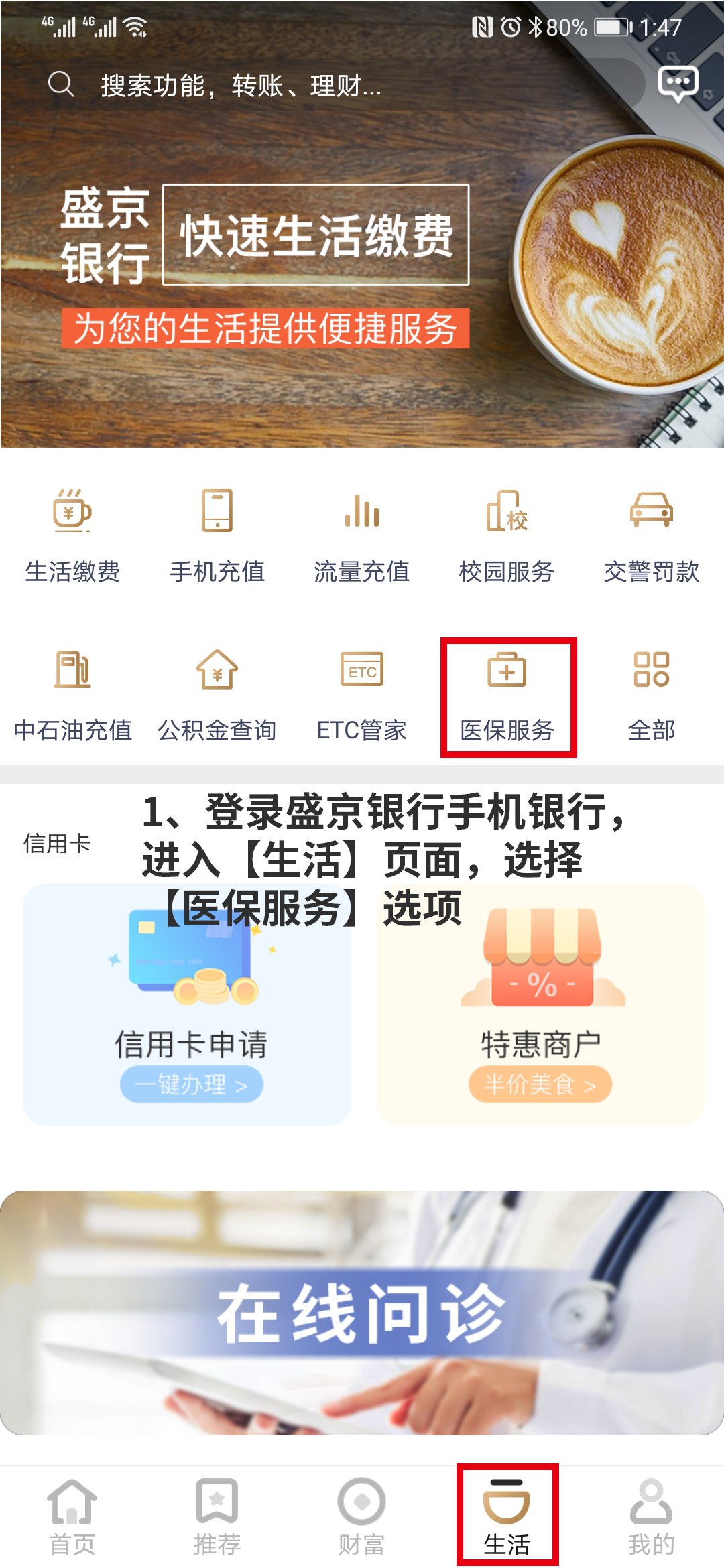Select 手机充值 option
Viewport: 724px width, 1568px height.
(x=217, y=536)
